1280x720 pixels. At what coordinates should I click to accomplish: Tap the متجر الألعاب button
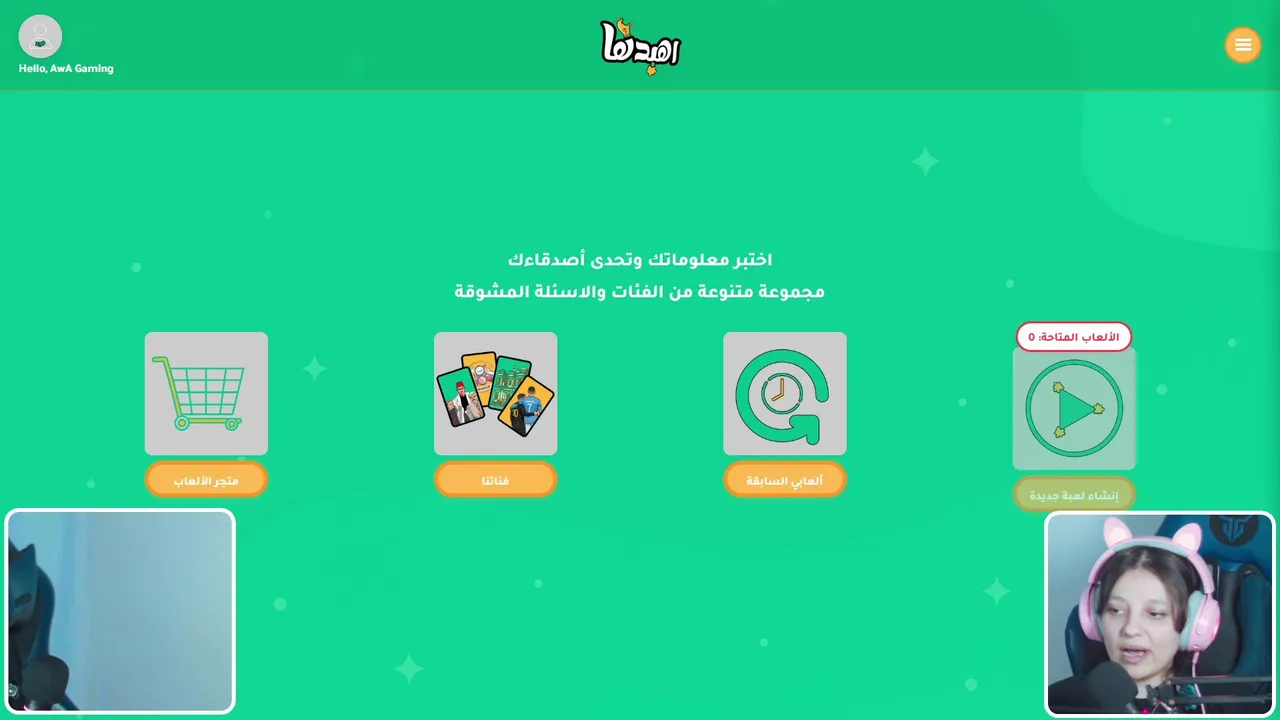click(x=206, y=480)
